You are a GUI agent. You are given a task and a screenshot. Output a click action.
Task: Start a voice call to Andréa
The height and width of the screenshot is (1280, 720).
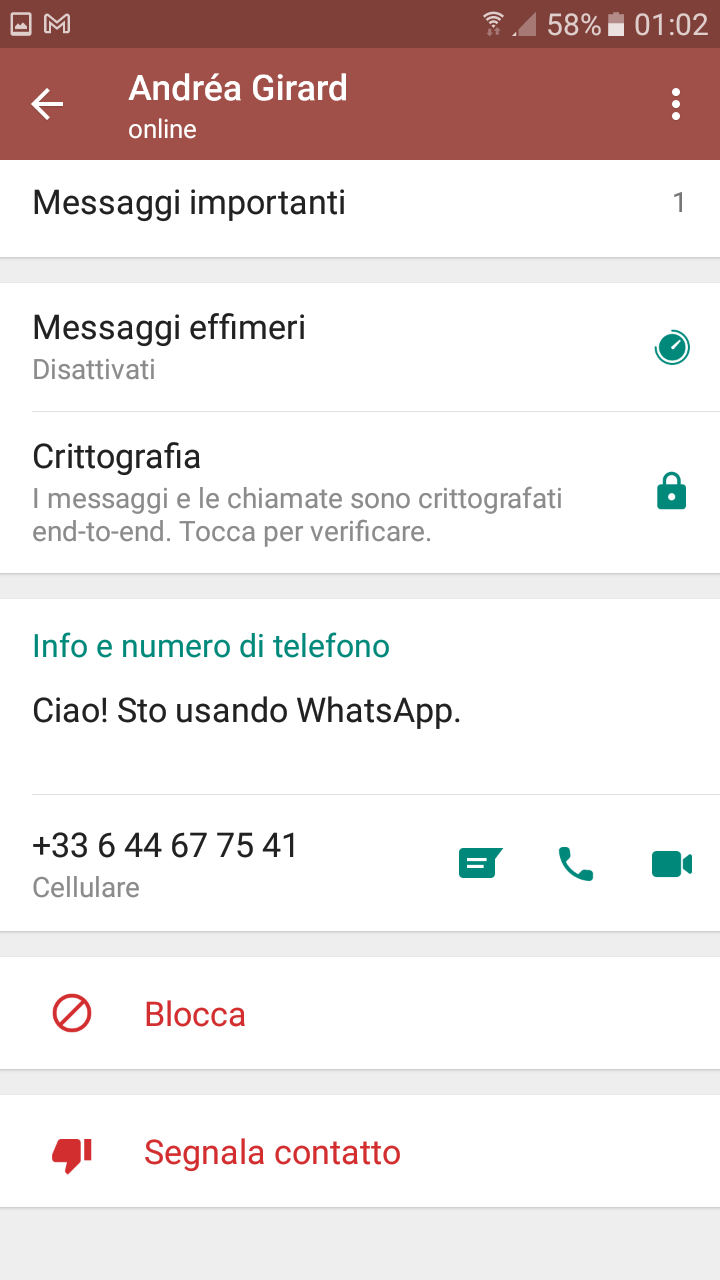575,863
